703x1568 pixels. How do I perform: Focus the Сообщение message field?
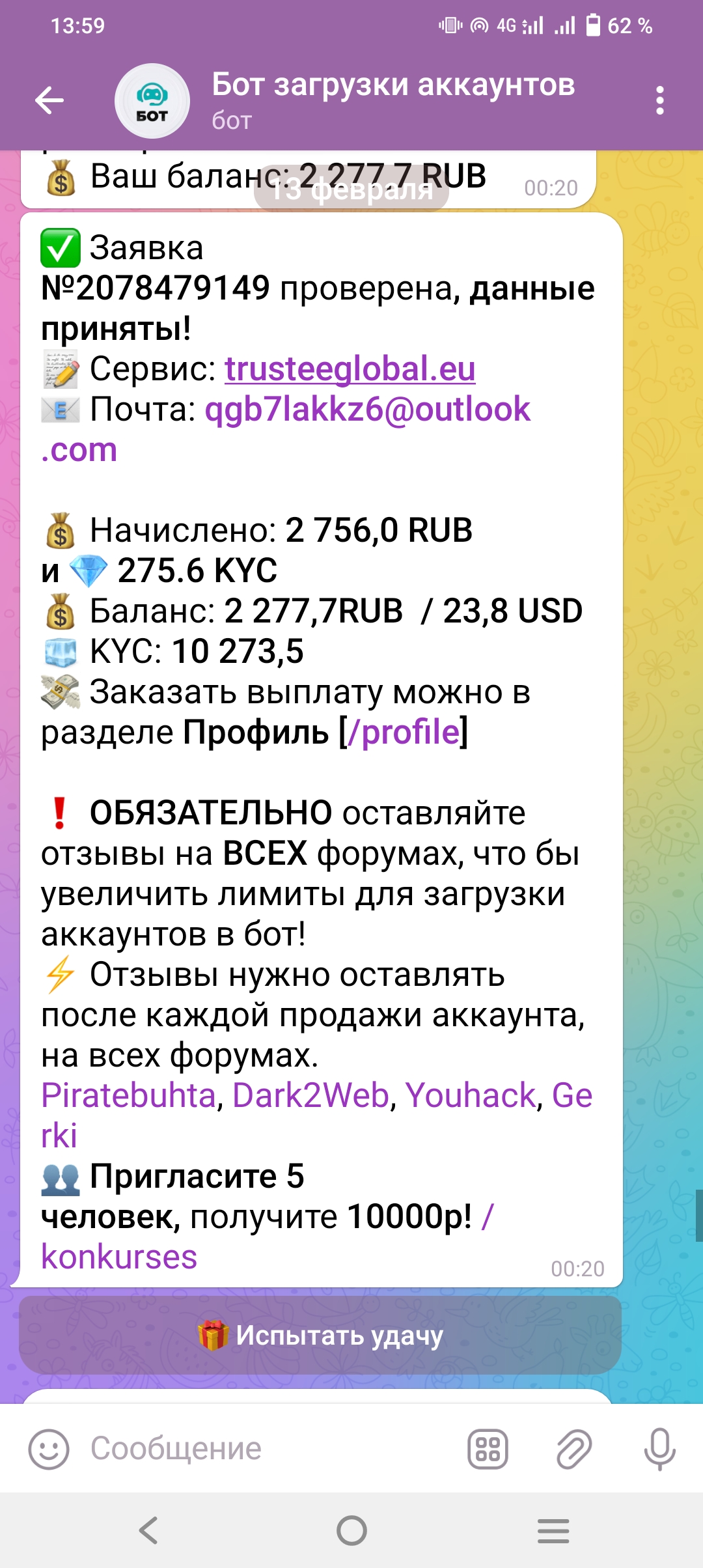pos(260,1449)
